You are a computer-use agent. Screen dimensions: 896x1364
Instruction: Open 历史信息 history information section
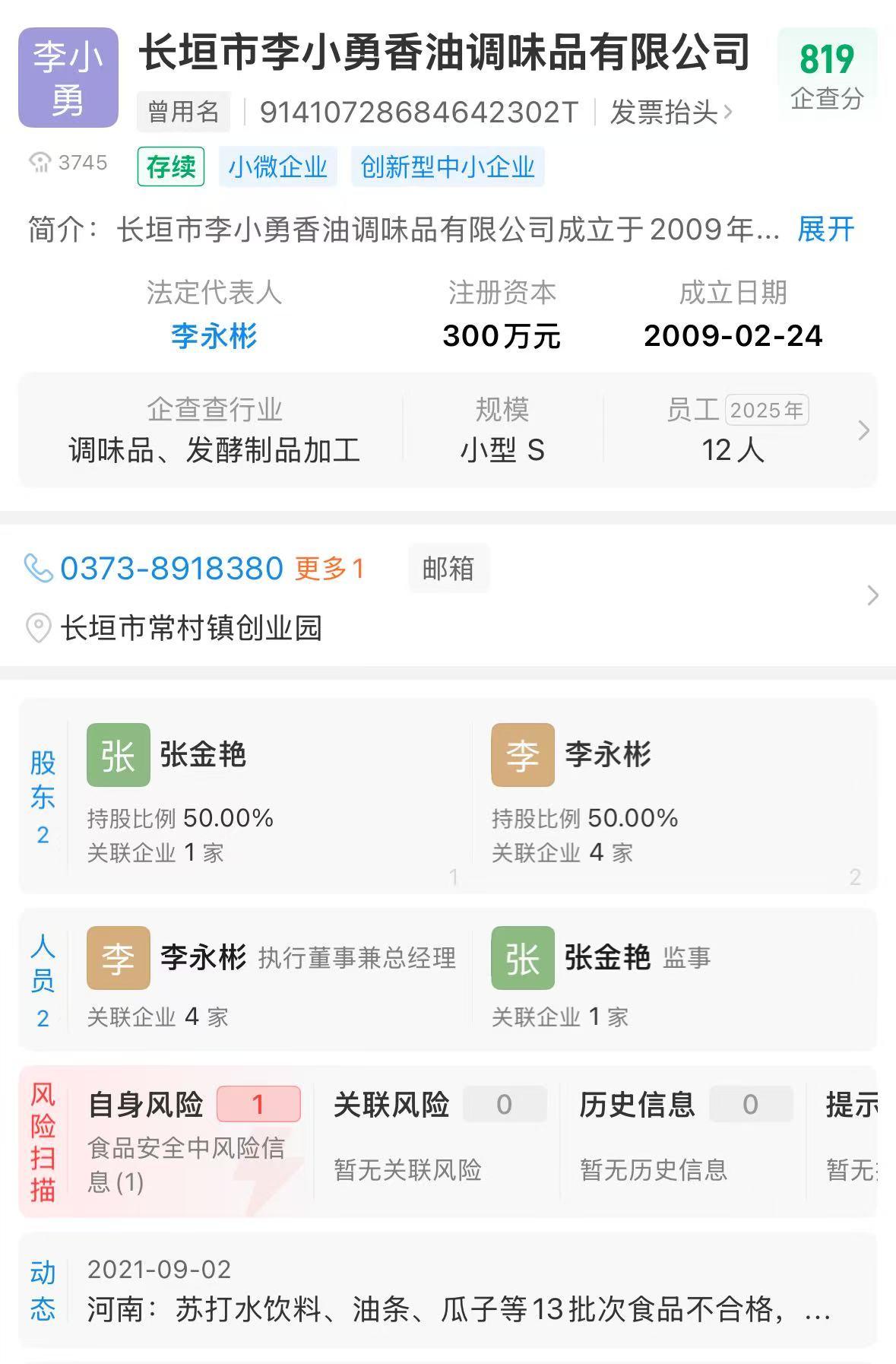tap(684, 1140)
